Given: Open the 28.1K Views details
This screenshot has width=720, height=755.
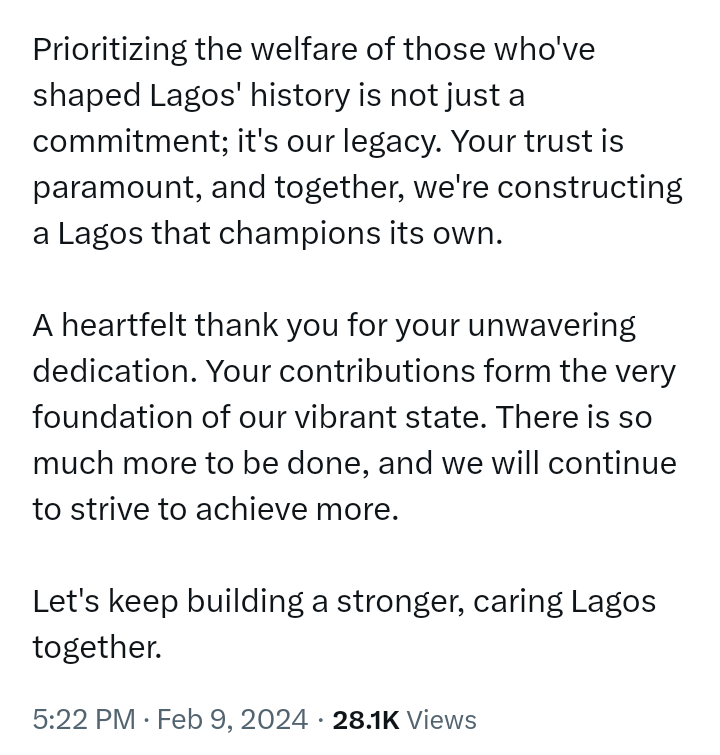Looking at the screenshot, I should (x=404, y=719).
